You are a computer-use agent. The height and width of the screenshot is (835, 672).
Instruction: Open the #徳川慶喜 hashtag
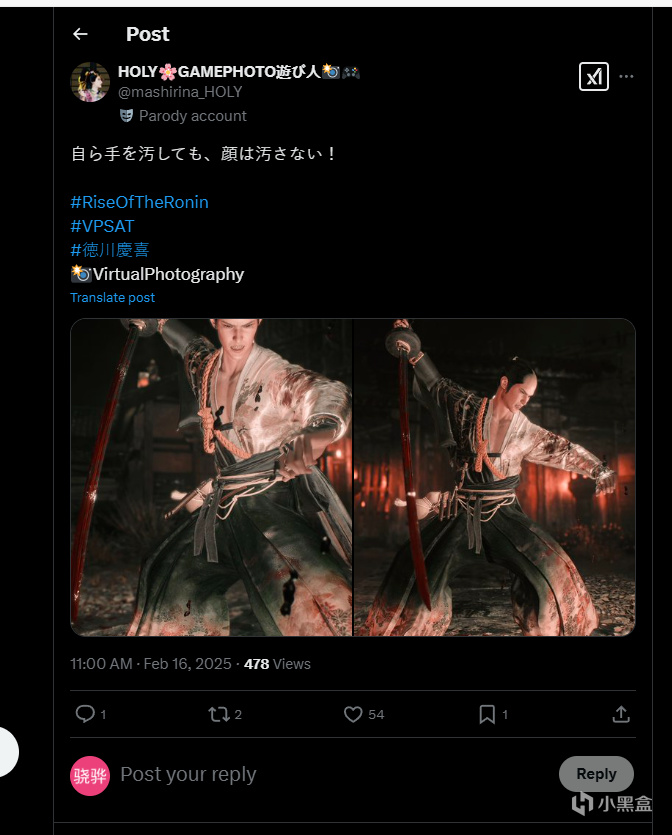coord(110,250)
